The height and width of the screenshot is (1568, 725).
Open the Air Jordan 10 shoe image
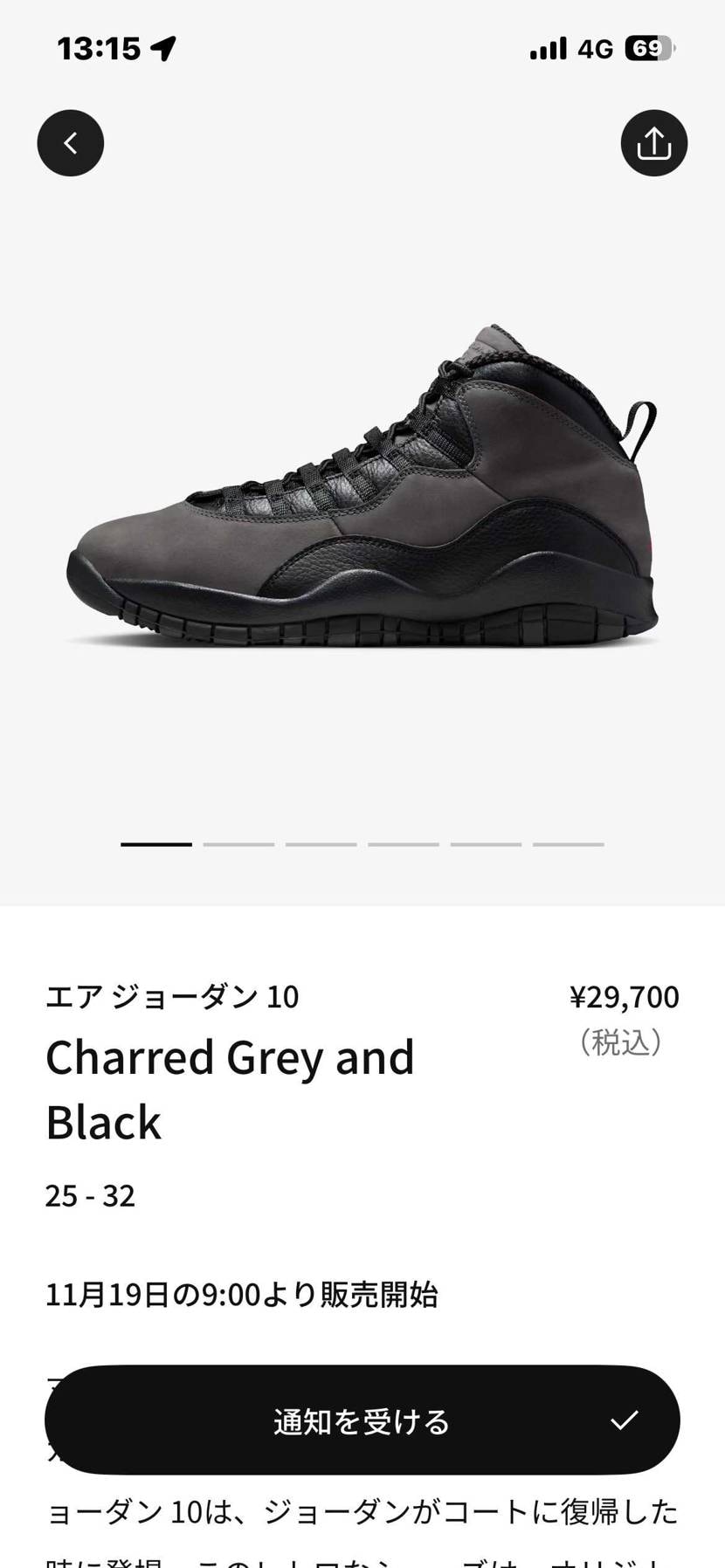coord(362,489)
